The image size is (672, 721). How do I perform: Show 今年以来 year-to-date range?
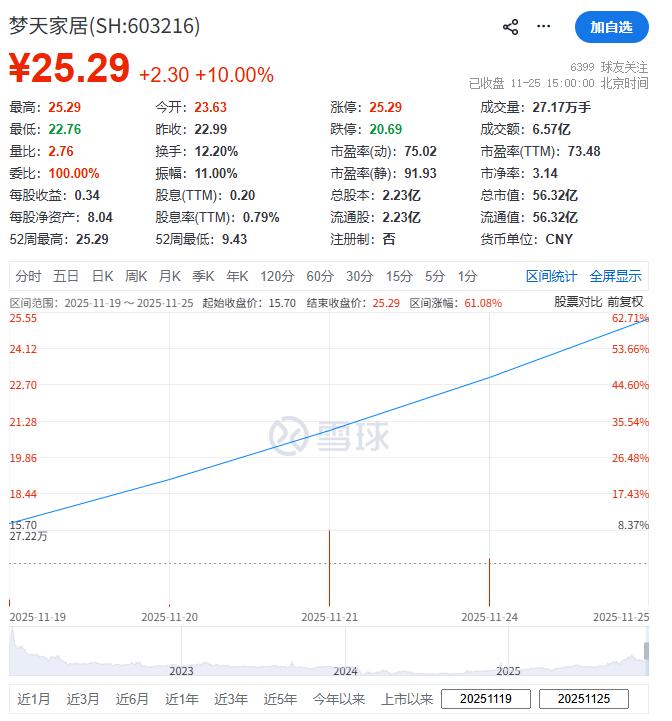339,699
